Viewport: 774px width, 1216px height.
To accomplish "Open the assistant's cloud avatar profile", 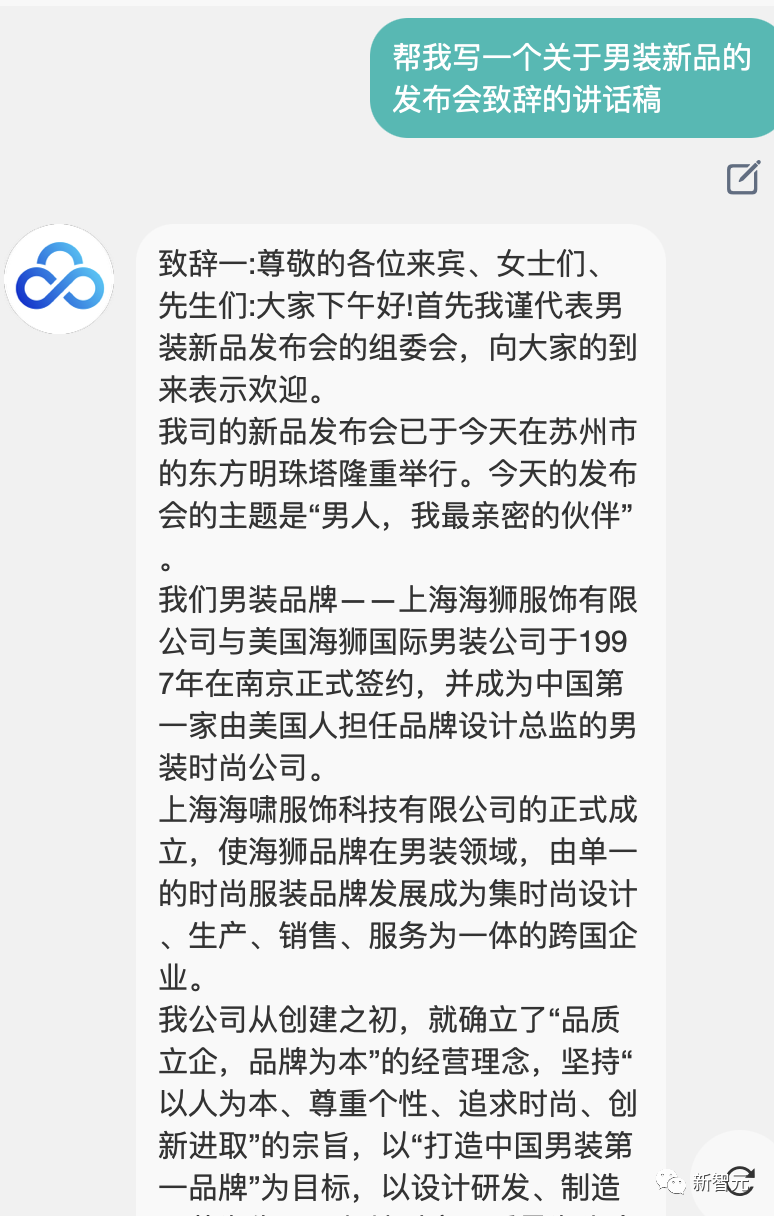I will 59,279.
